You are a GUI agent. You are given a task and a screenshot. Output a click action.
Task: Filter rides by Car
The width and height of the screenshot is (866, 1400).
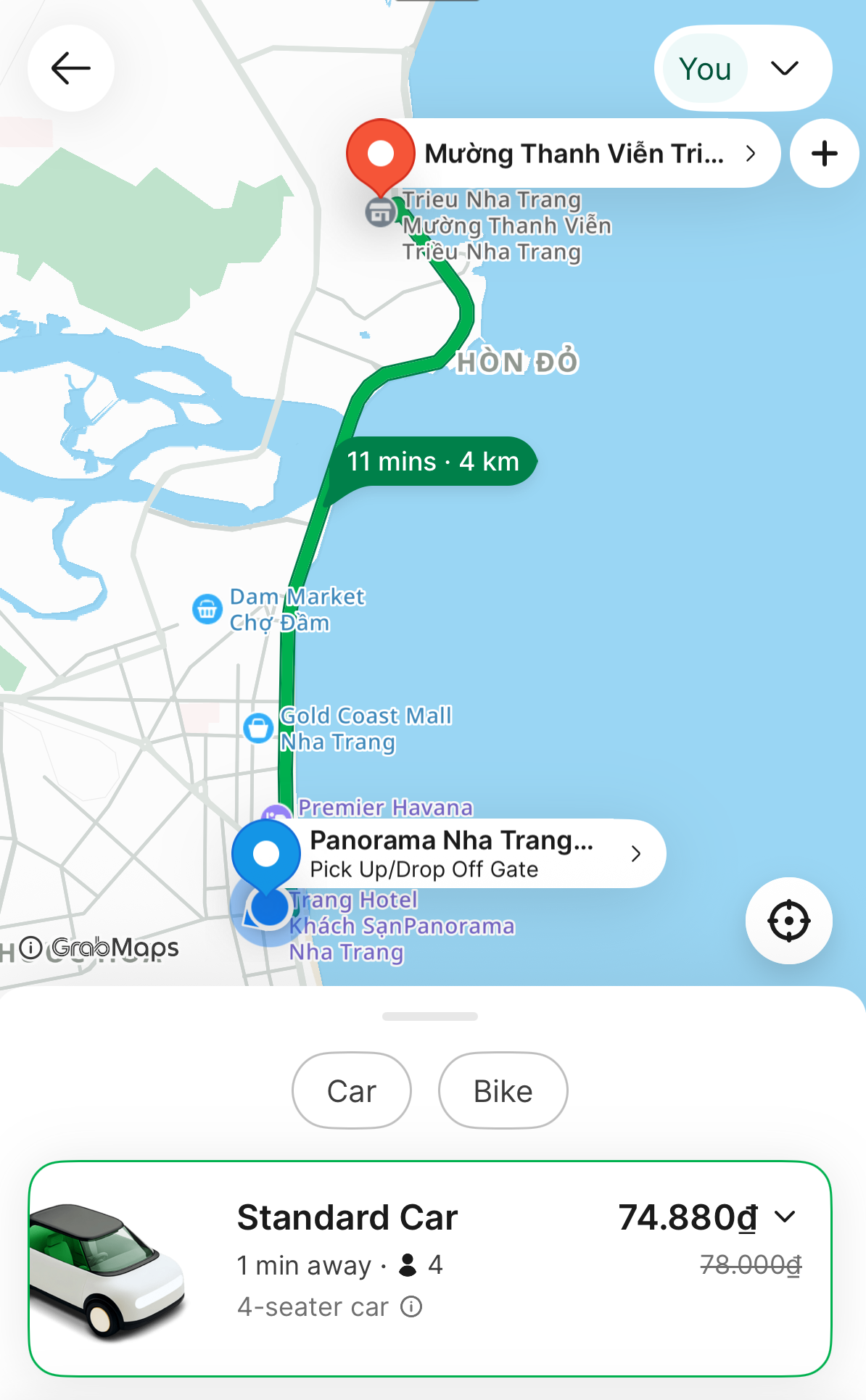(351, 1090)
